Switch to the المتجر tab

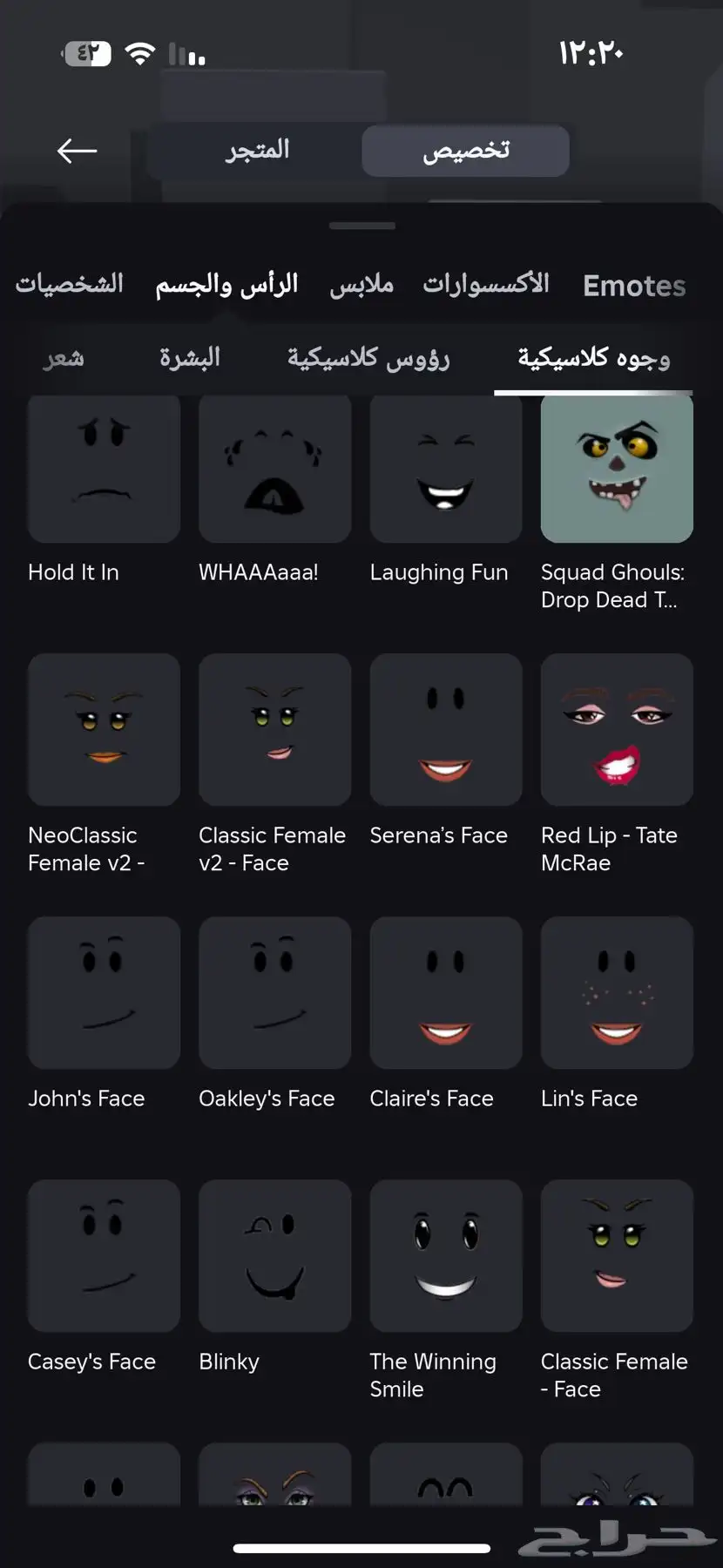point(257,151)
